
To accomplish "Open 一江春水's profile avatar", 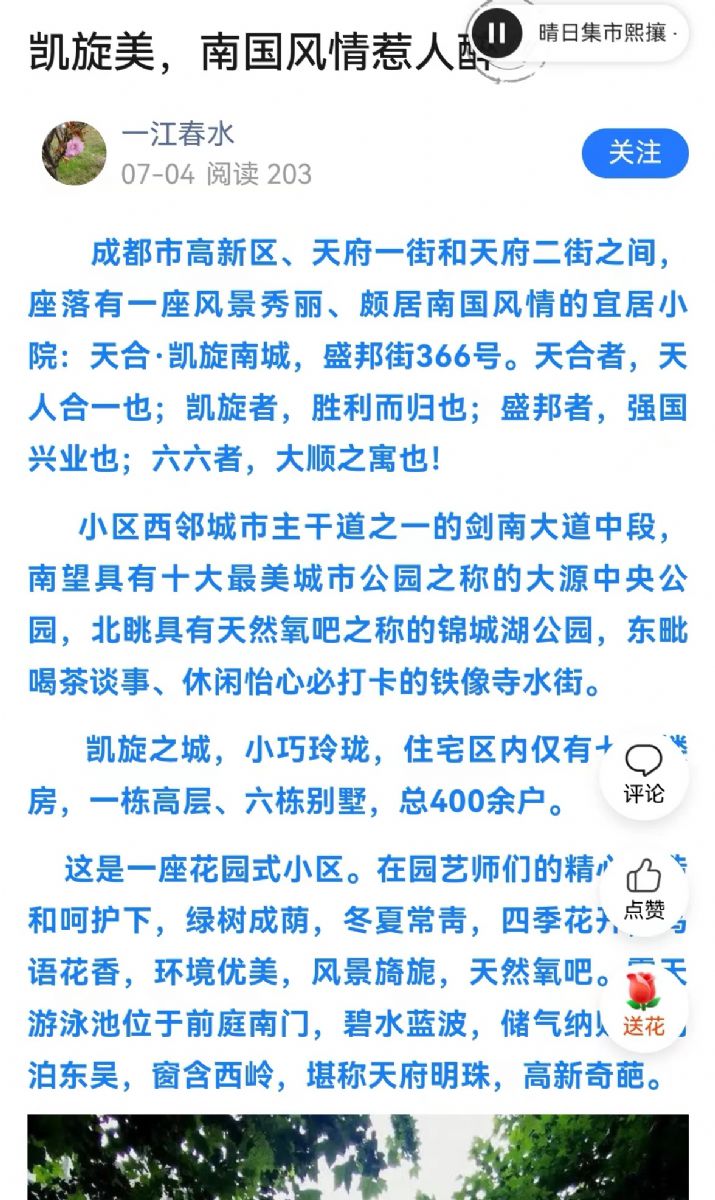I will tap(74, 153).
